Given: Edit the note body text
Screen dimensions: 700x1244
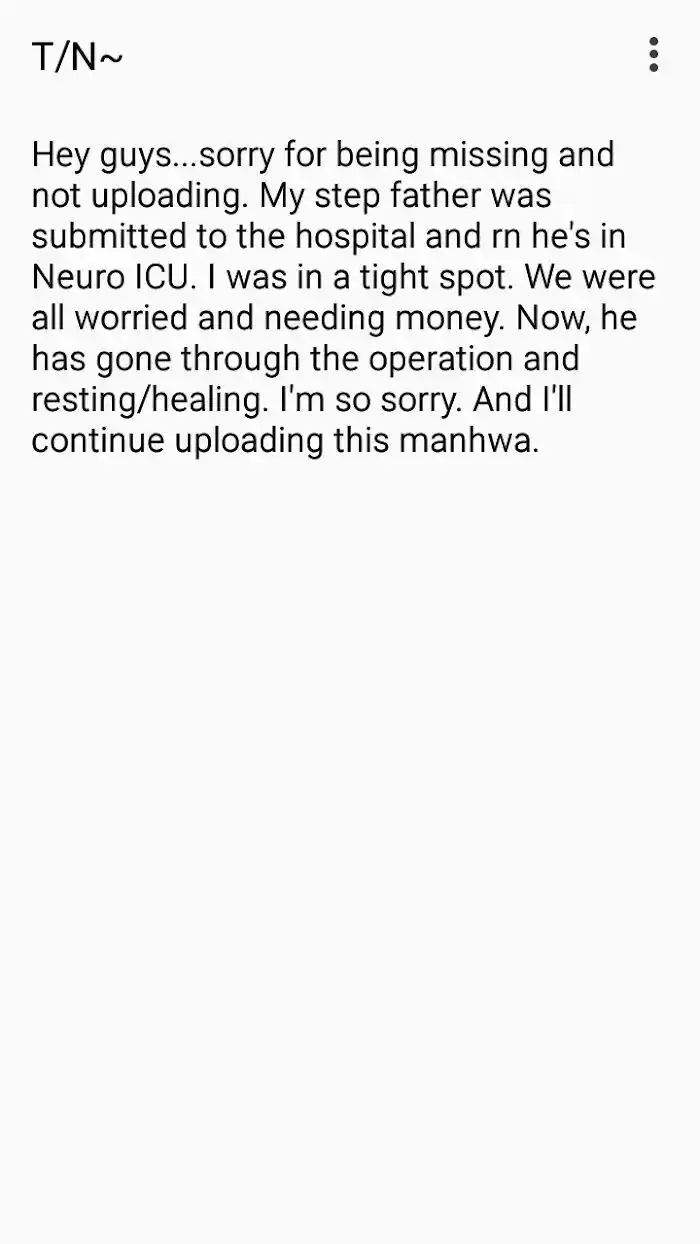Looking at the screenshot, I should 340,298.
